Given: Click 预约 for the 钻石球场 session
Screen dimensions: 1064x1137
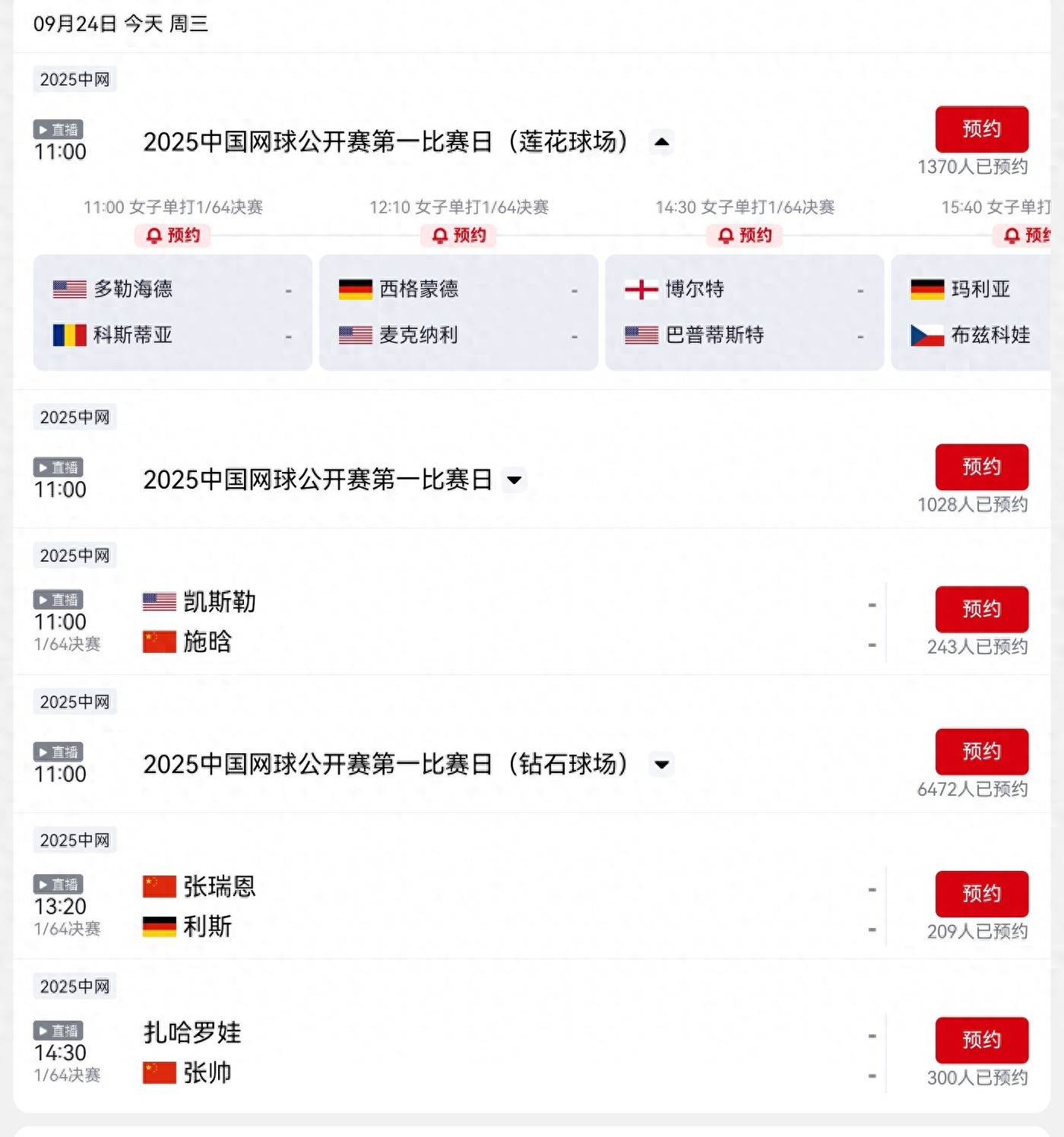Looking at the screenshot, I should pos(982,752).
